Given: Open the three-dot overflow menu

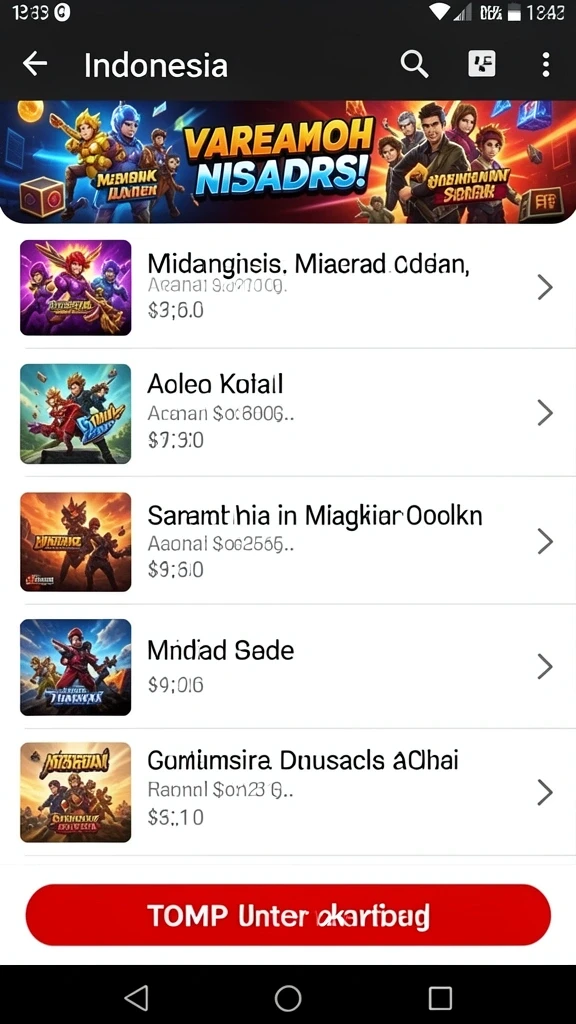Looking at the screenshot, I should coord(546,65).
